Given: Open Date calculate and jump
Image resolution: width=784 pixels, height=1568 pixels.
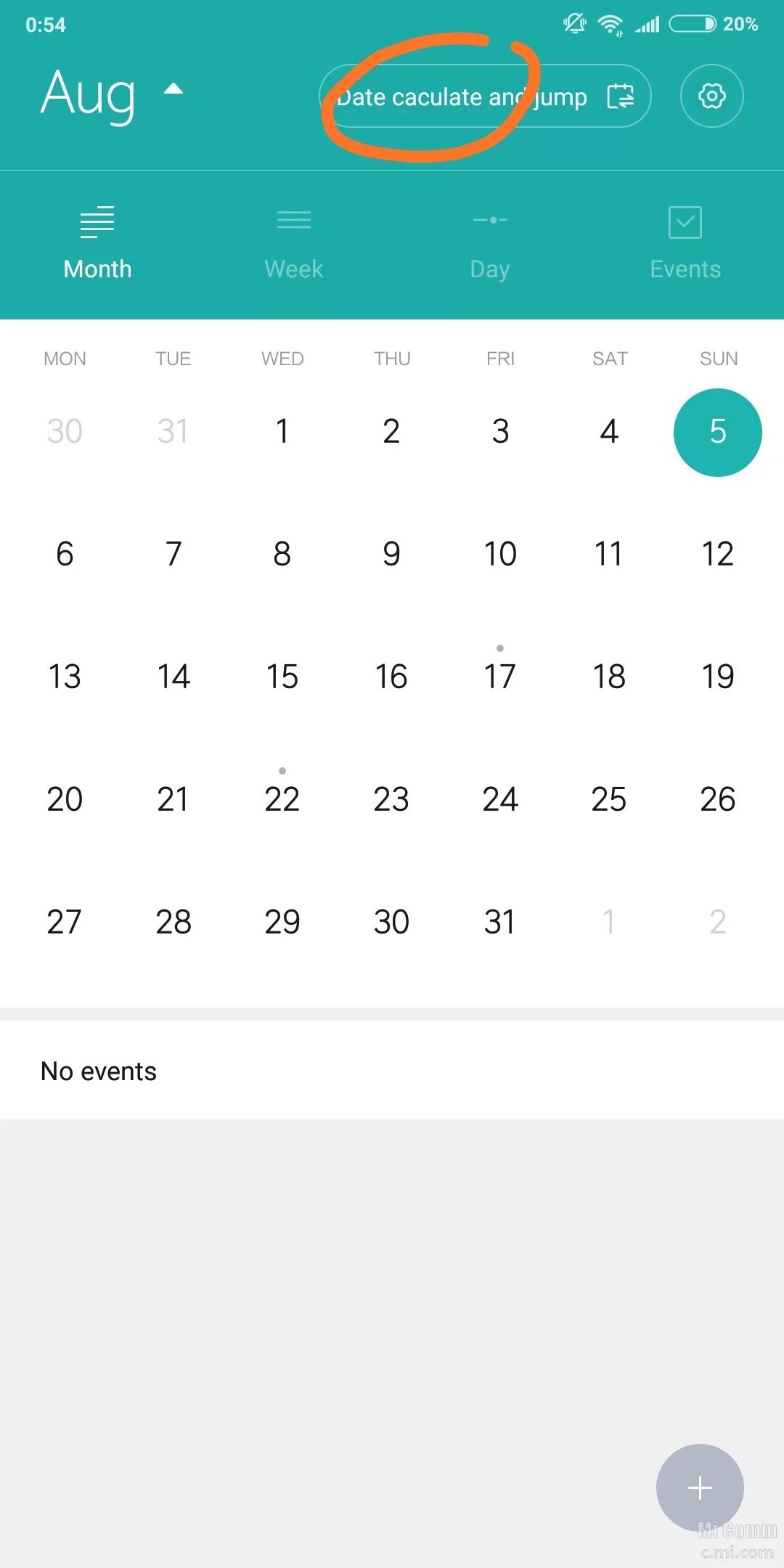Looking at the screenshot, I should (484, 97).
